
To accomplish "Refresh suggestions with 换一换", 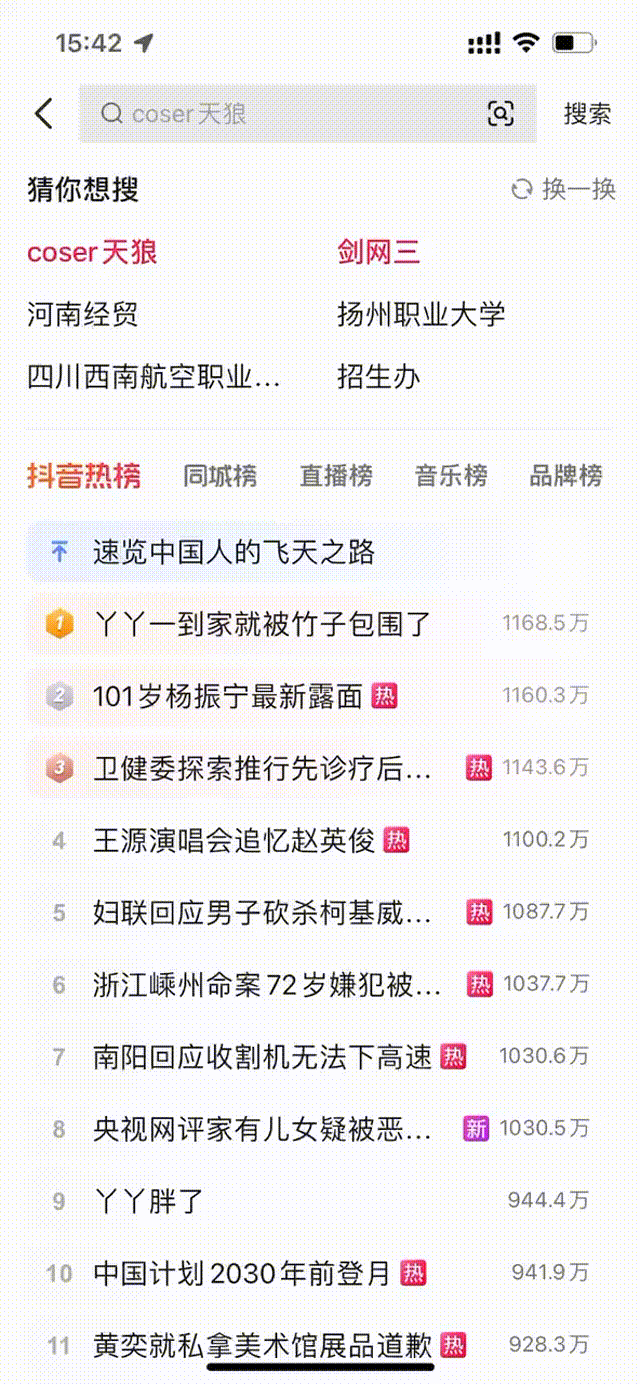I will point(564,189).
